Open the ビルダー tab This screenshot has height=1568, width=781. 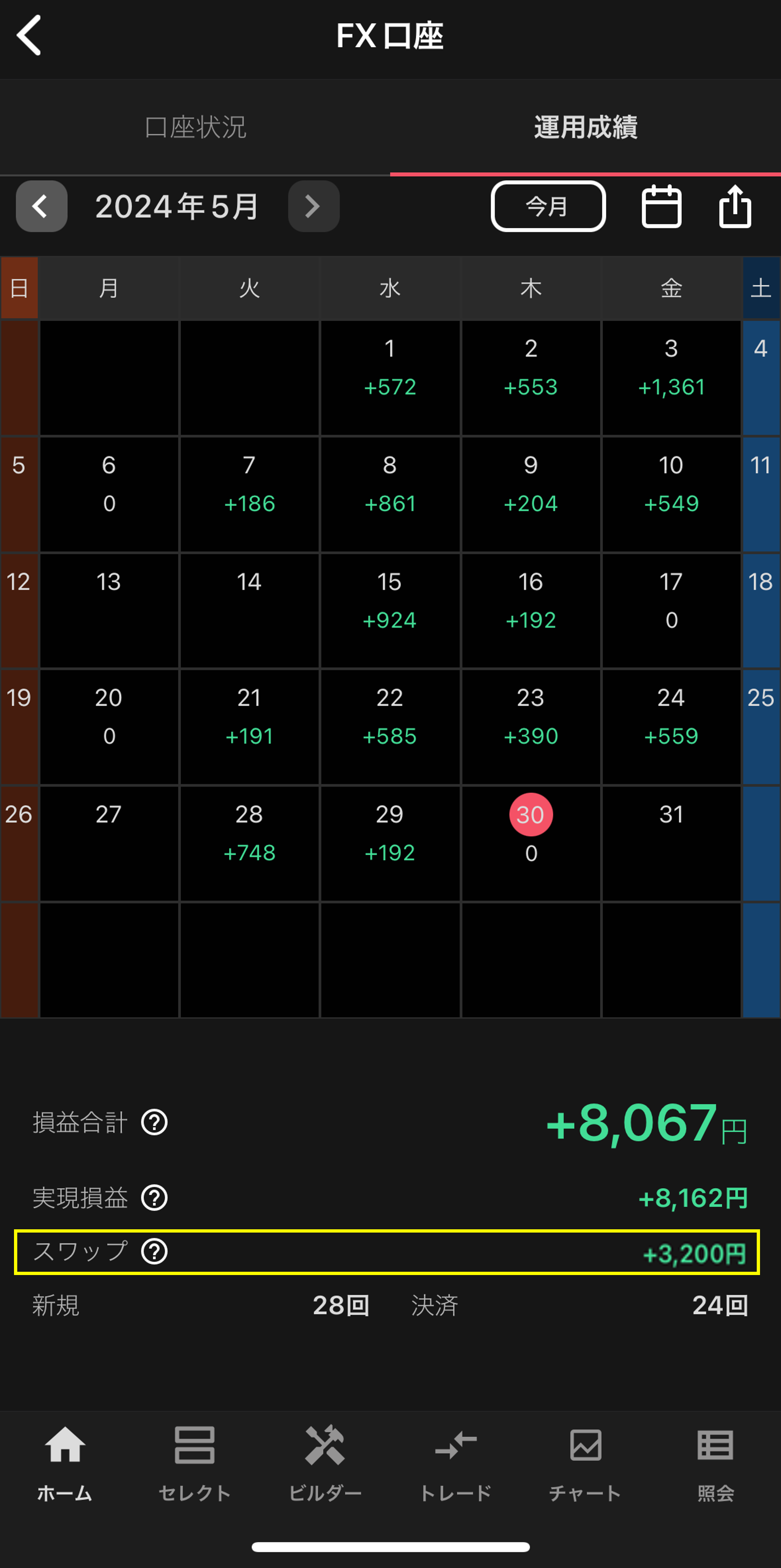pyautogui.click(x=325, y=1463)
